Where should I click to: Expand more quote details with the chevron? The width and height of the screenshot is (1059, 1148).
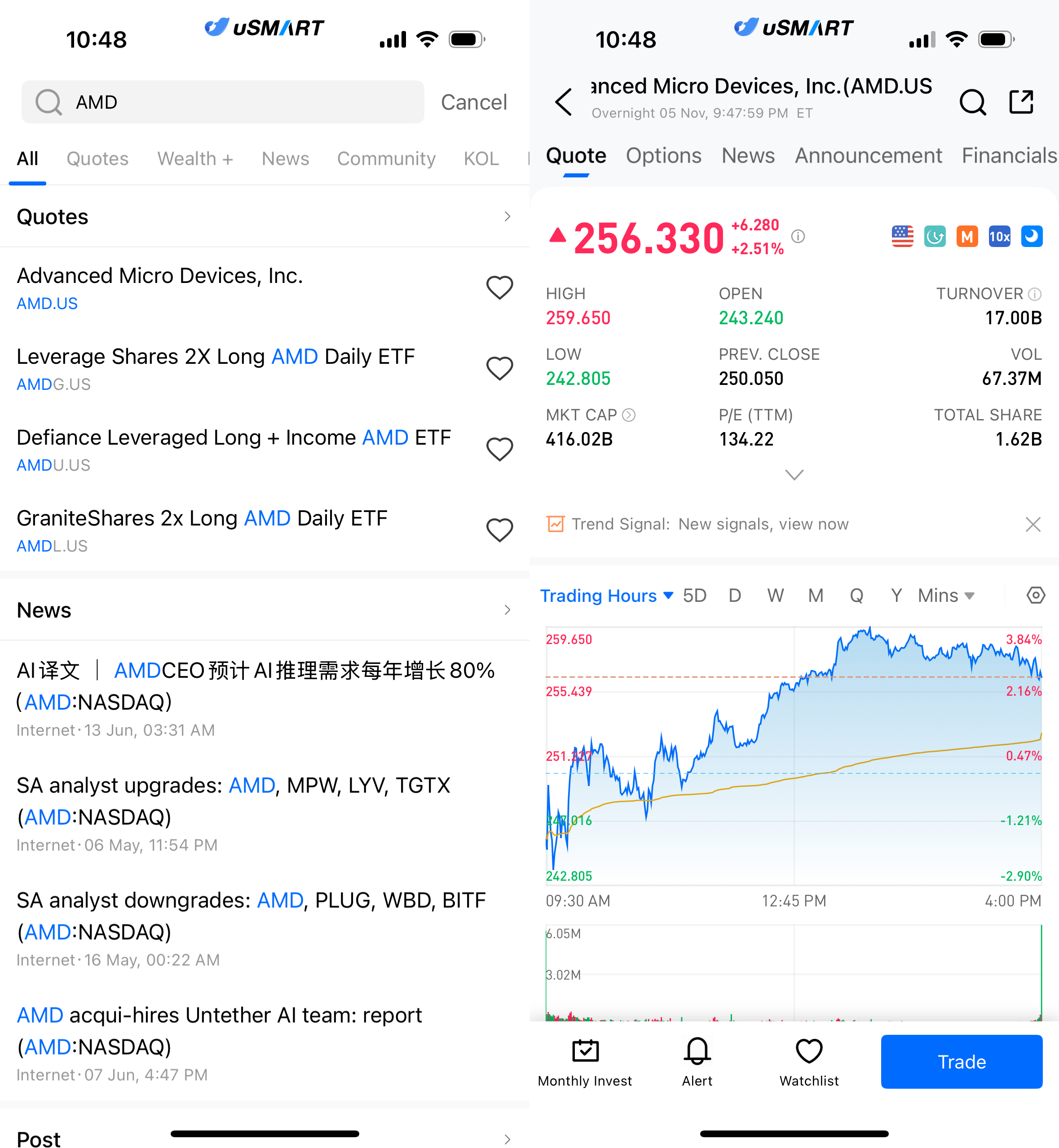click(x=794, y=475)
